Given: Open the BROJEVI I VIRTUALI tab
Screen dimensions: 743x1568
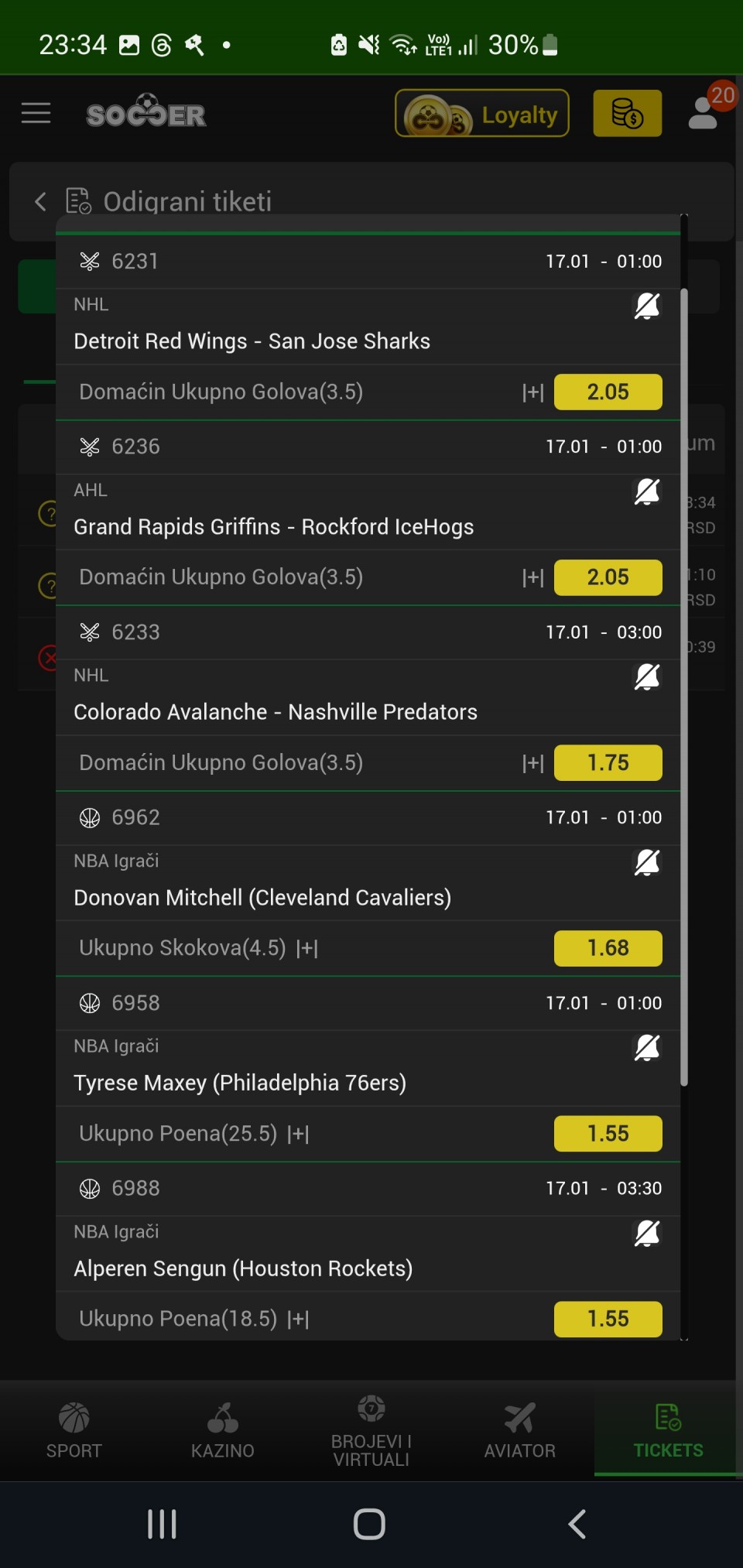Looking at the screenshot, I should tap(371, 1431).
